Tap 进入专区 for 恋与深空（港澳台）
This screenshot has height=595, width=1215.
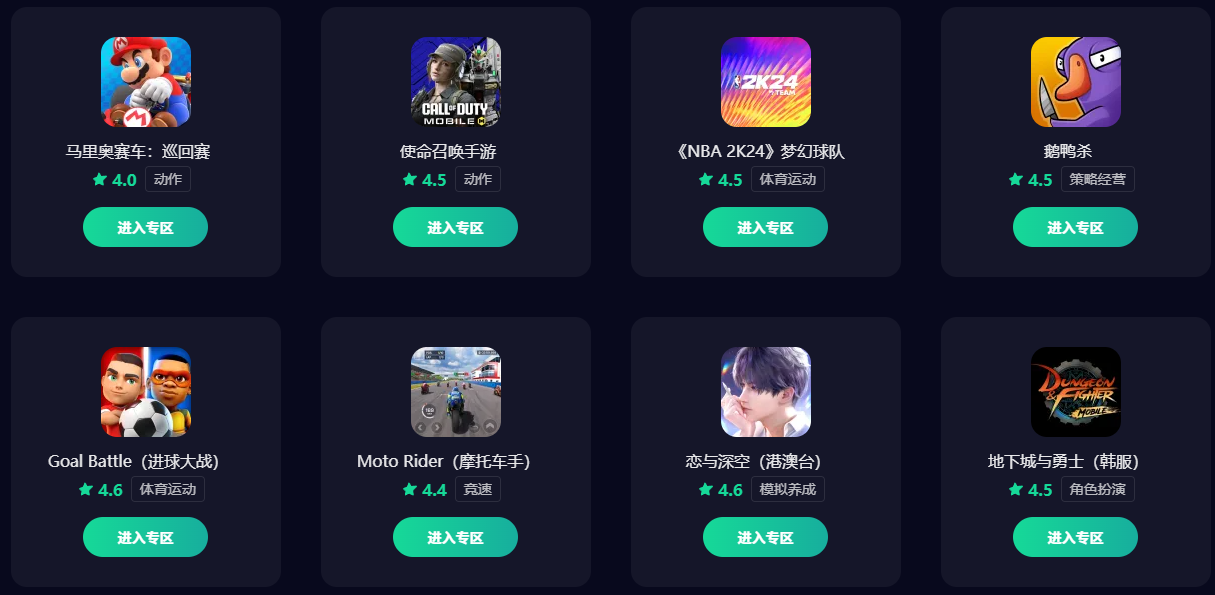tap(765, 537)
